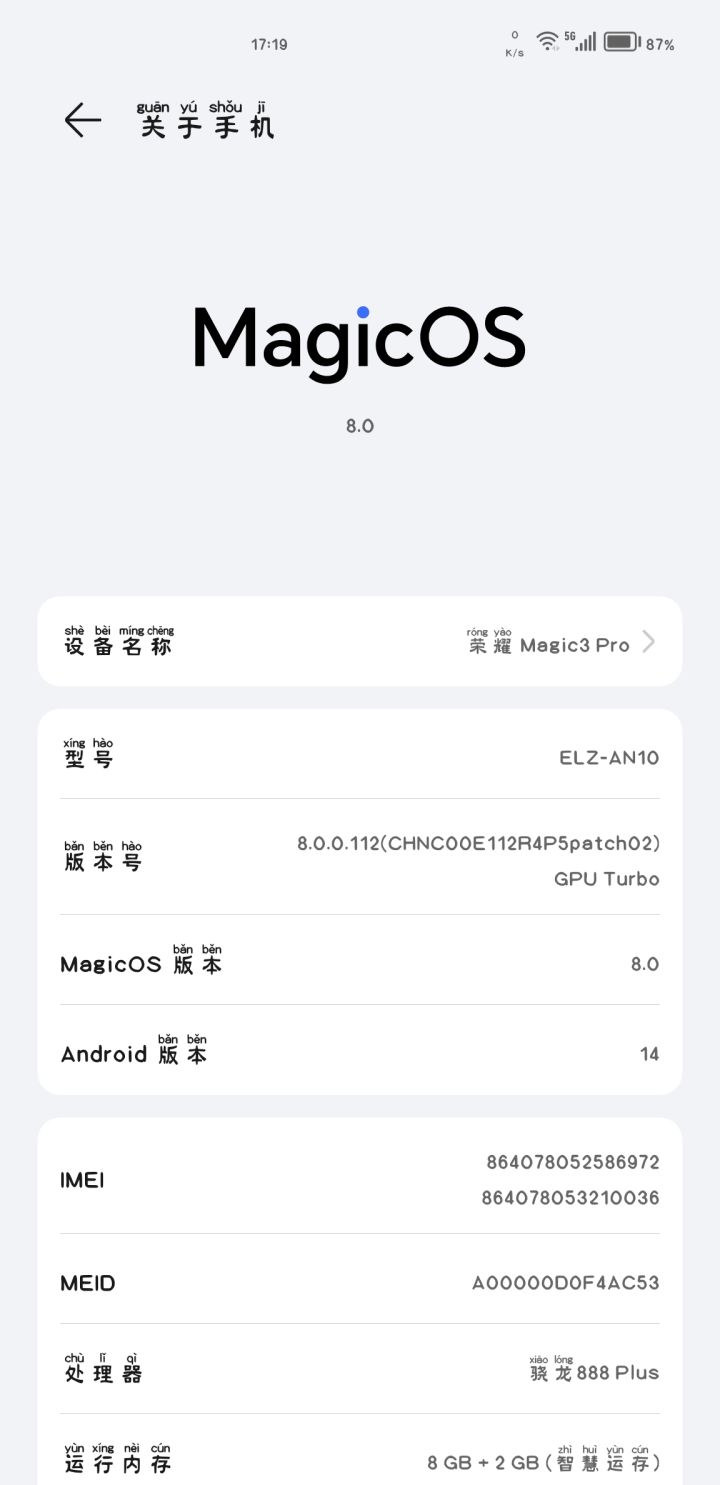
Task: Tap the Wi-Fi icon in the status bar
Action: point(546,40)
